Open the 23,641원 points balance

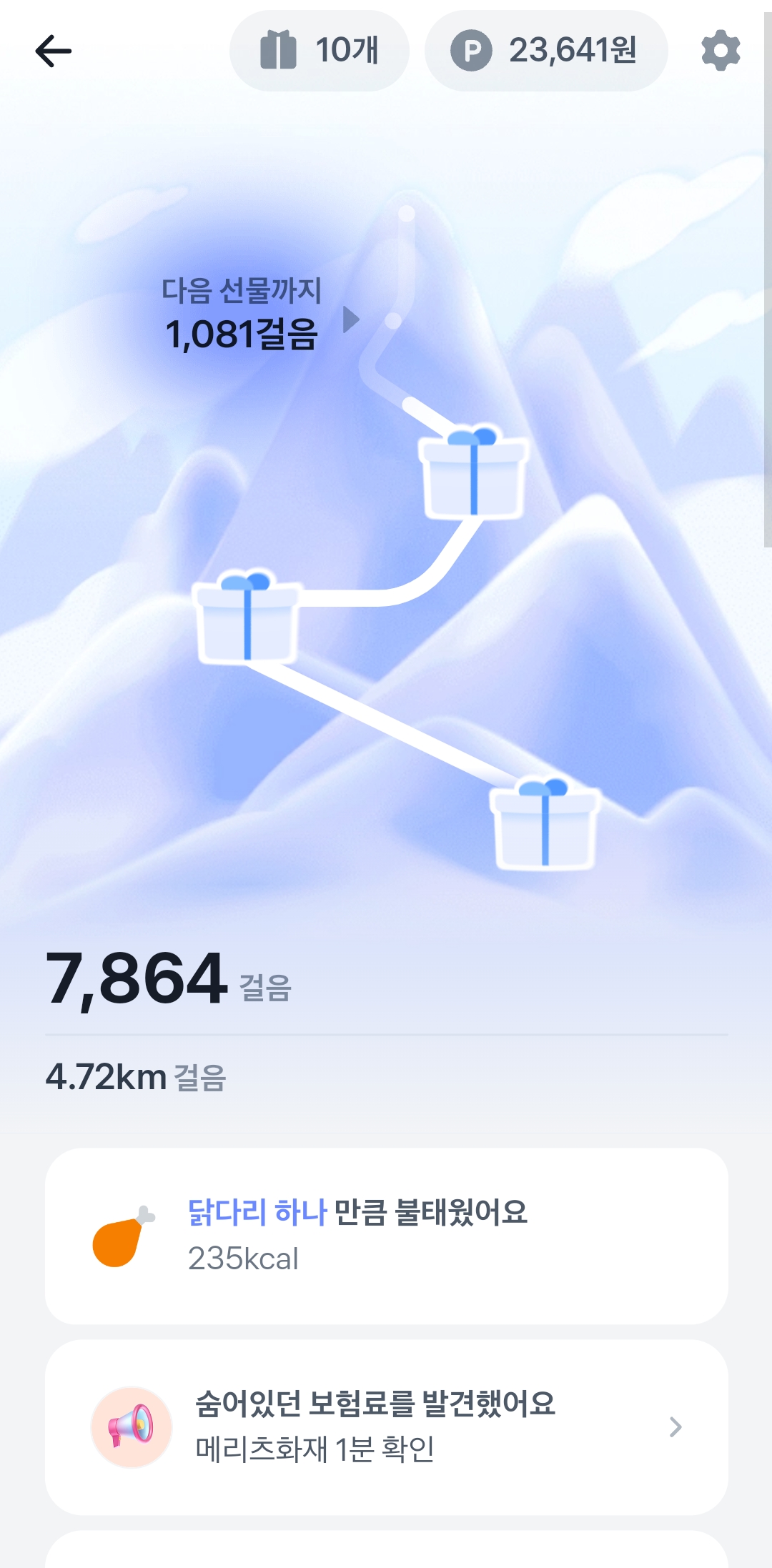(546, 51)
